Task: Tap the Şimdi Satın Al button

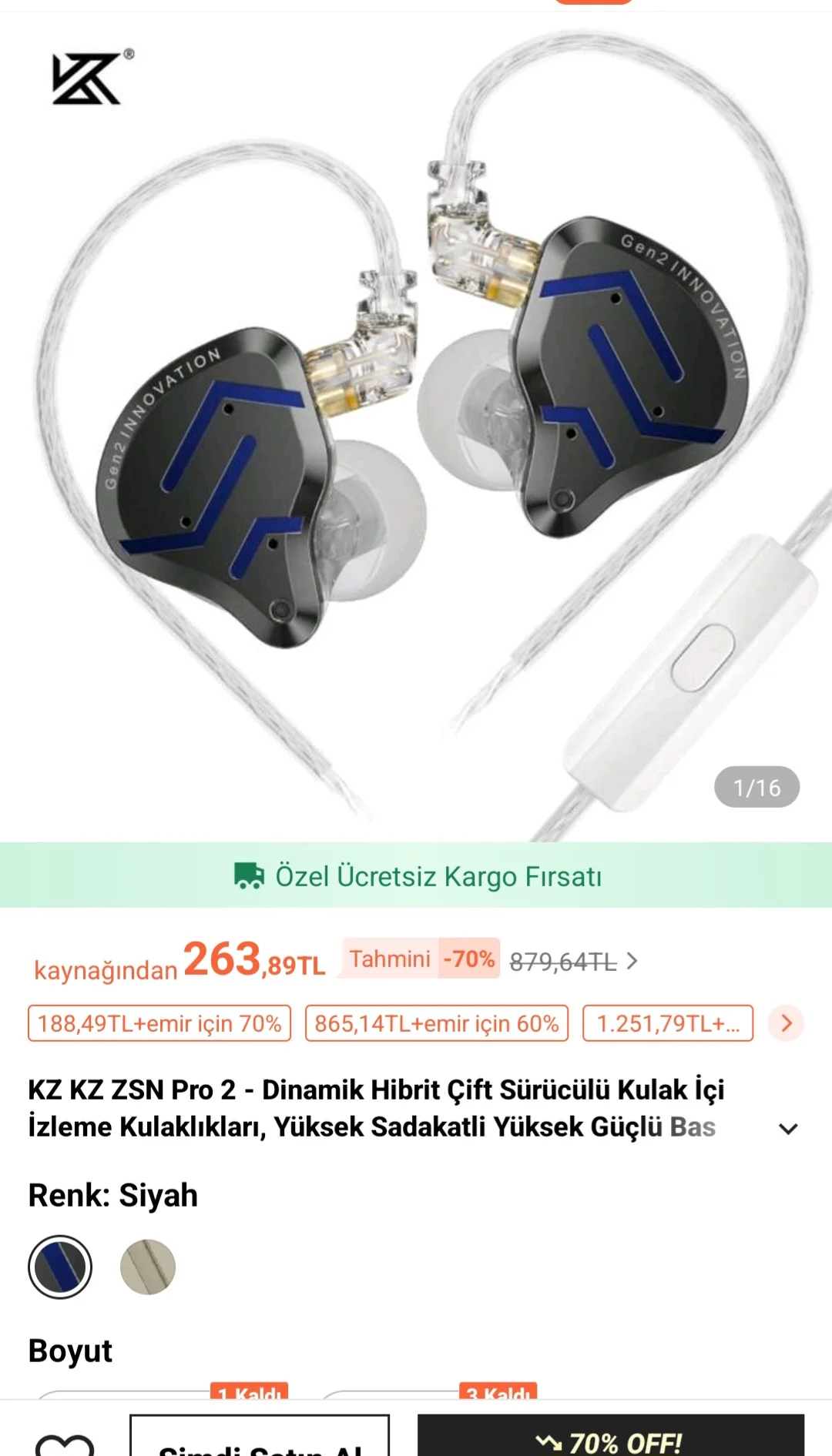Action: click(x=260, y=1438)
